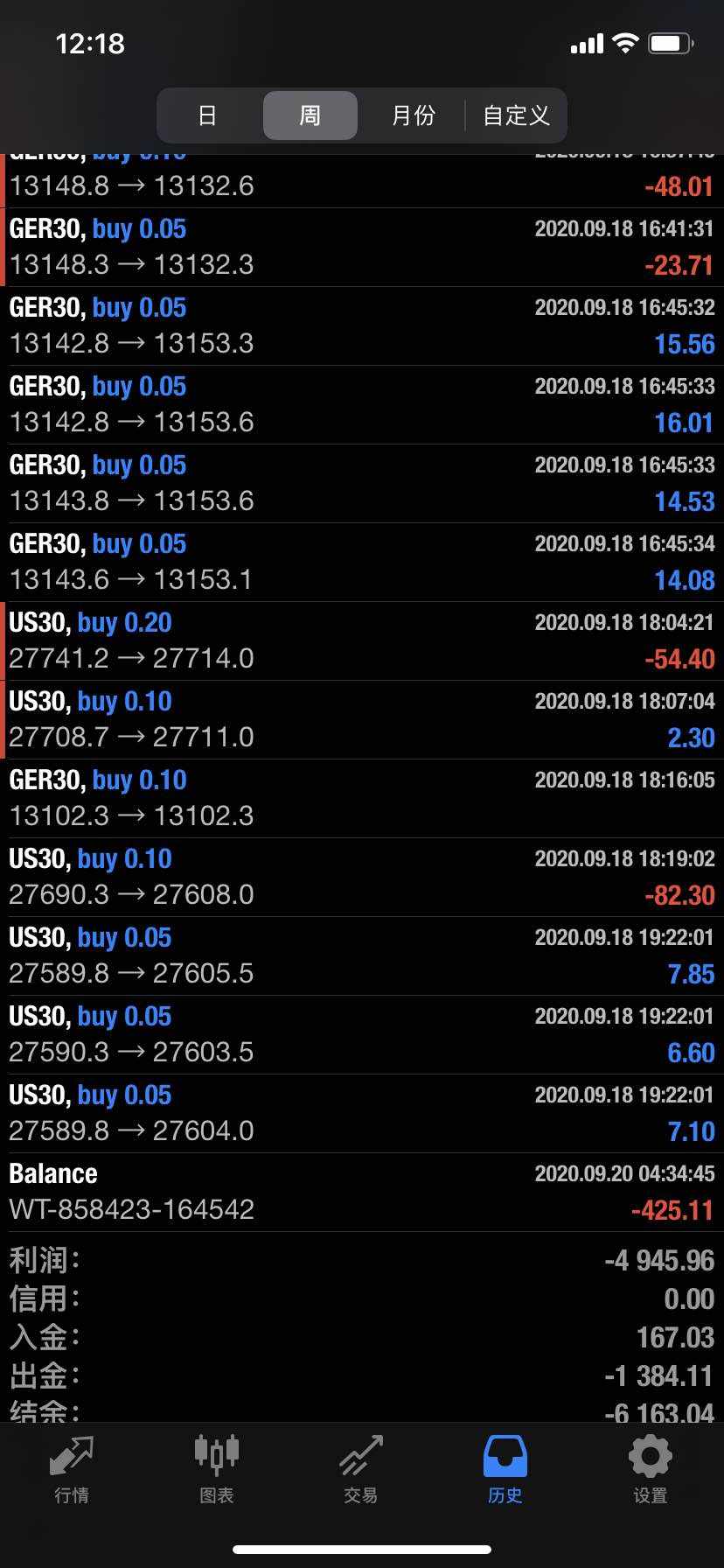The image size is (724, 1568).
Task: Open the GER30 trade losing 23.71
Action: (x=362, y=247)
